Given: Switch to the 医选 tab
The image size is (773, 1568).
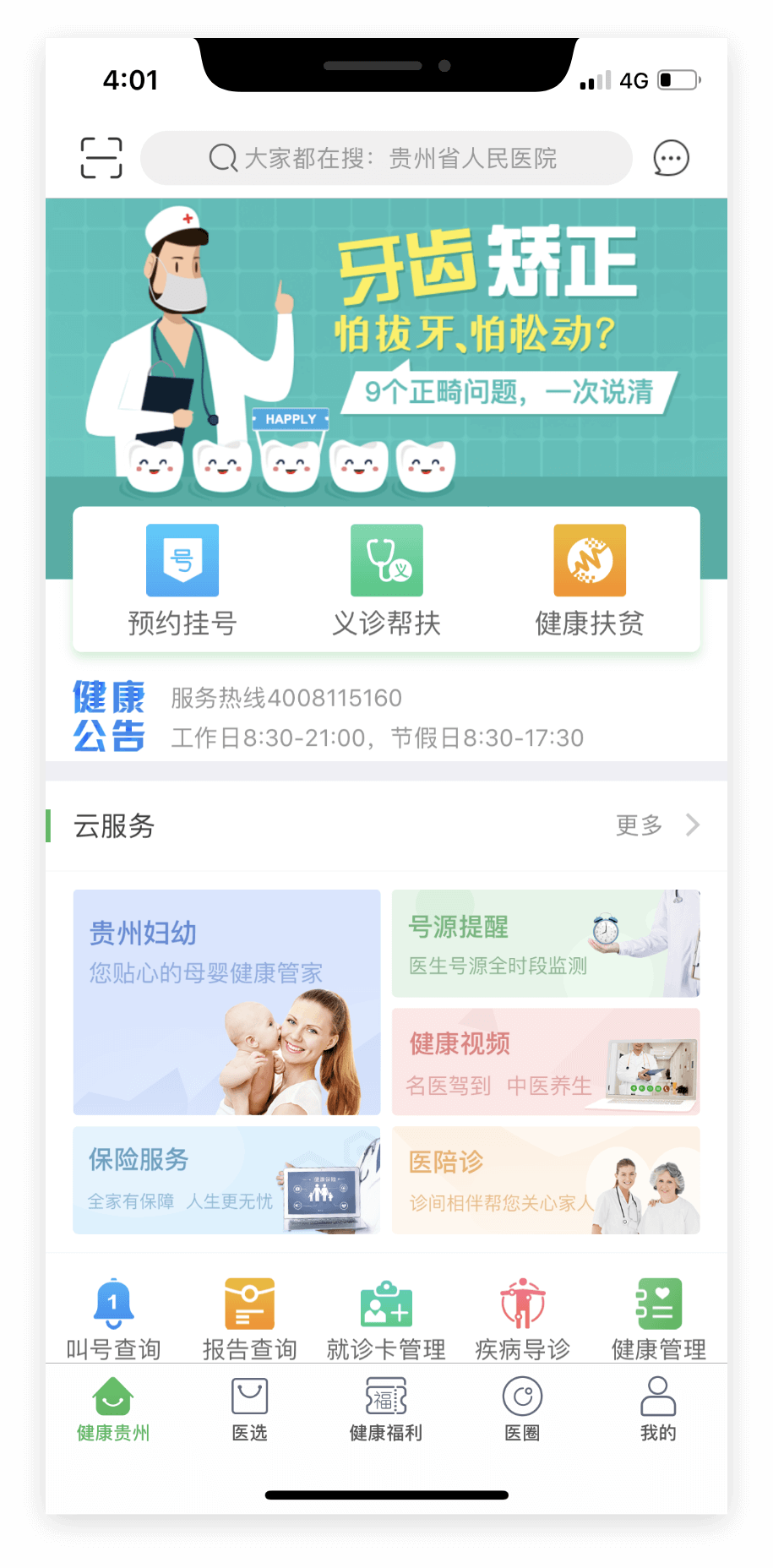Looking at the screenshot, I should (x=249, y=1408).
